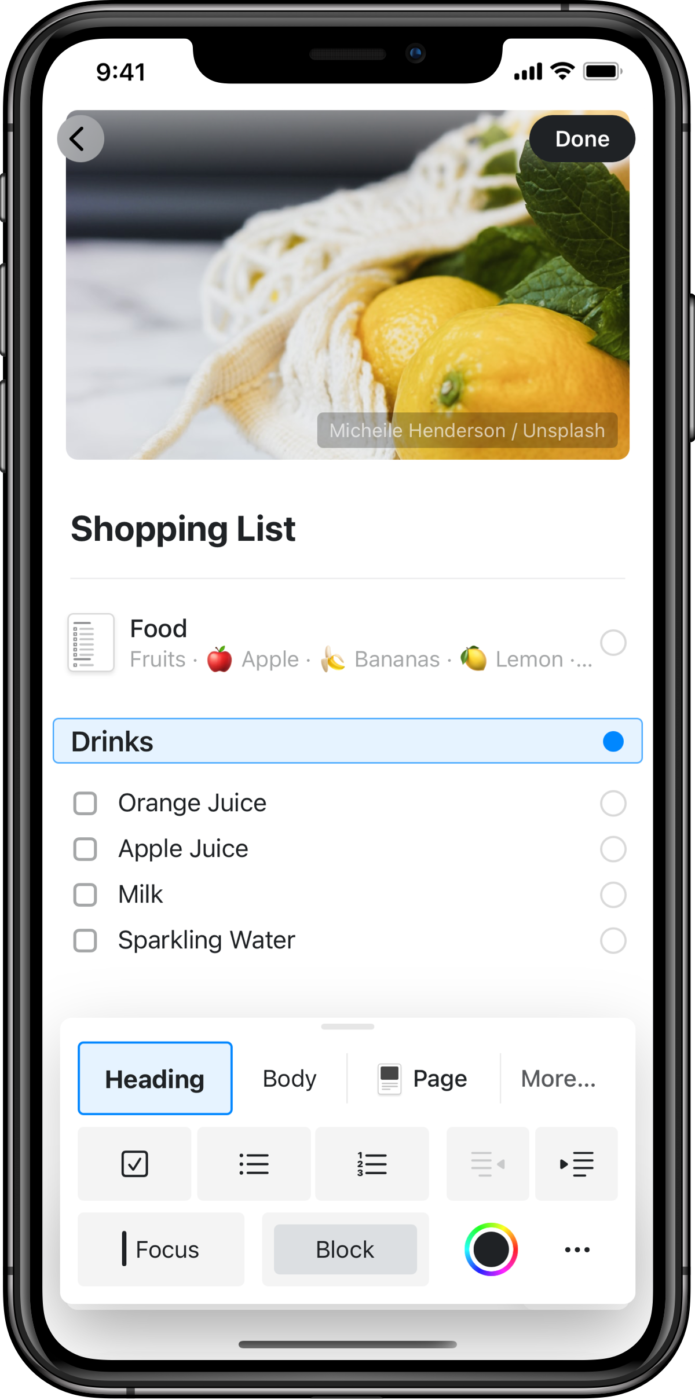Go back using the arrow button
Viewport: 695px width, 1400px height.
pos(80,139)
